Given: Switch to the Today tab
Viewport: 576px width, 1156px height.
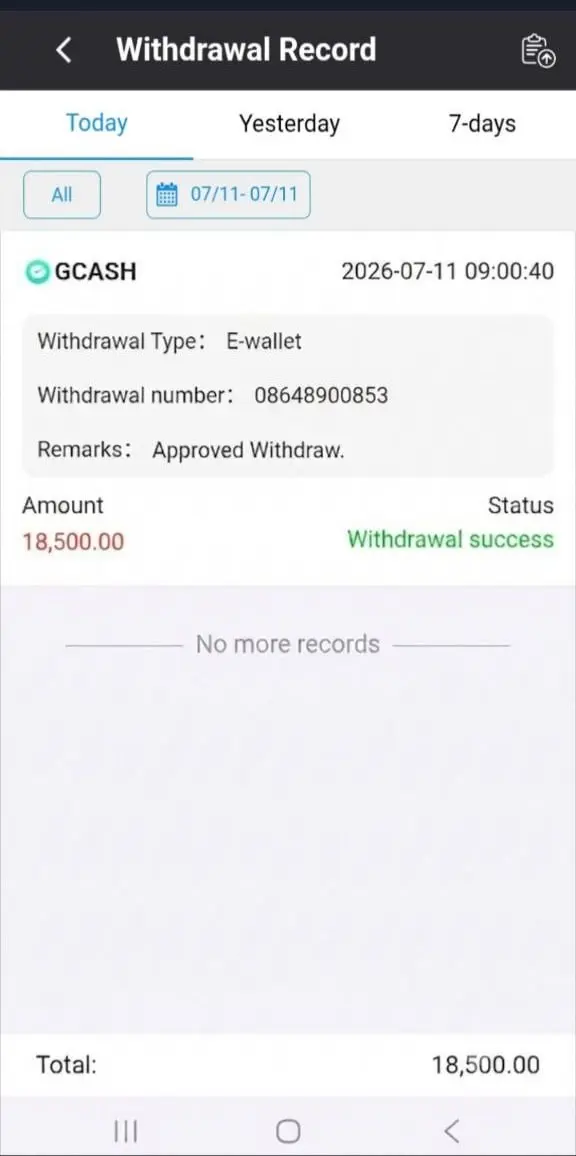Looking at the screenshot, I should coord(97,123).
